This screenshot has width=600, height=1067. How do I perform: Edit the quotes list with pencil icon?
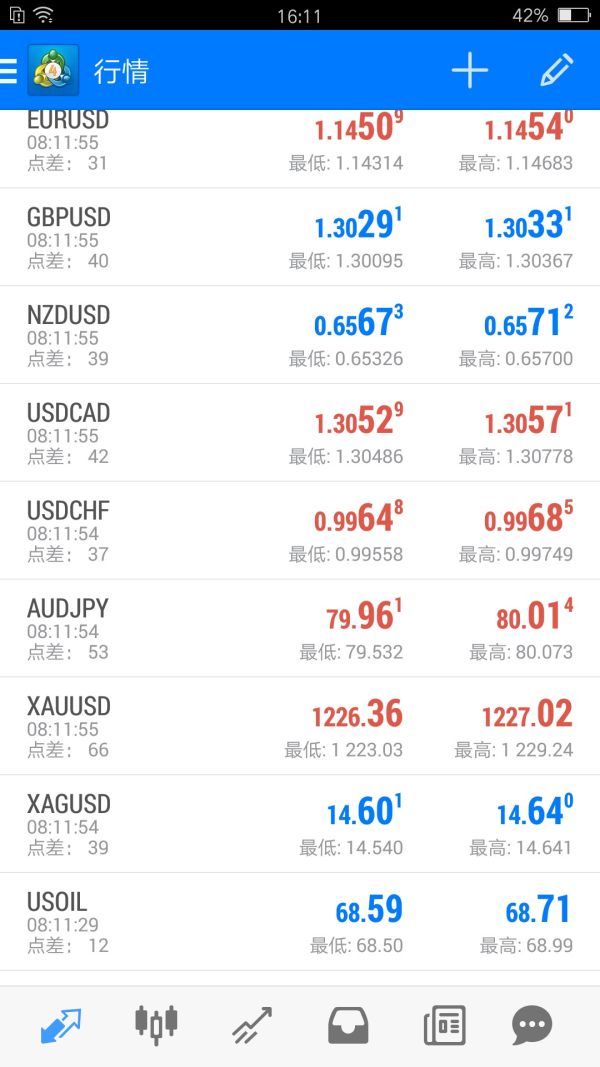click(x=556, y=71)
